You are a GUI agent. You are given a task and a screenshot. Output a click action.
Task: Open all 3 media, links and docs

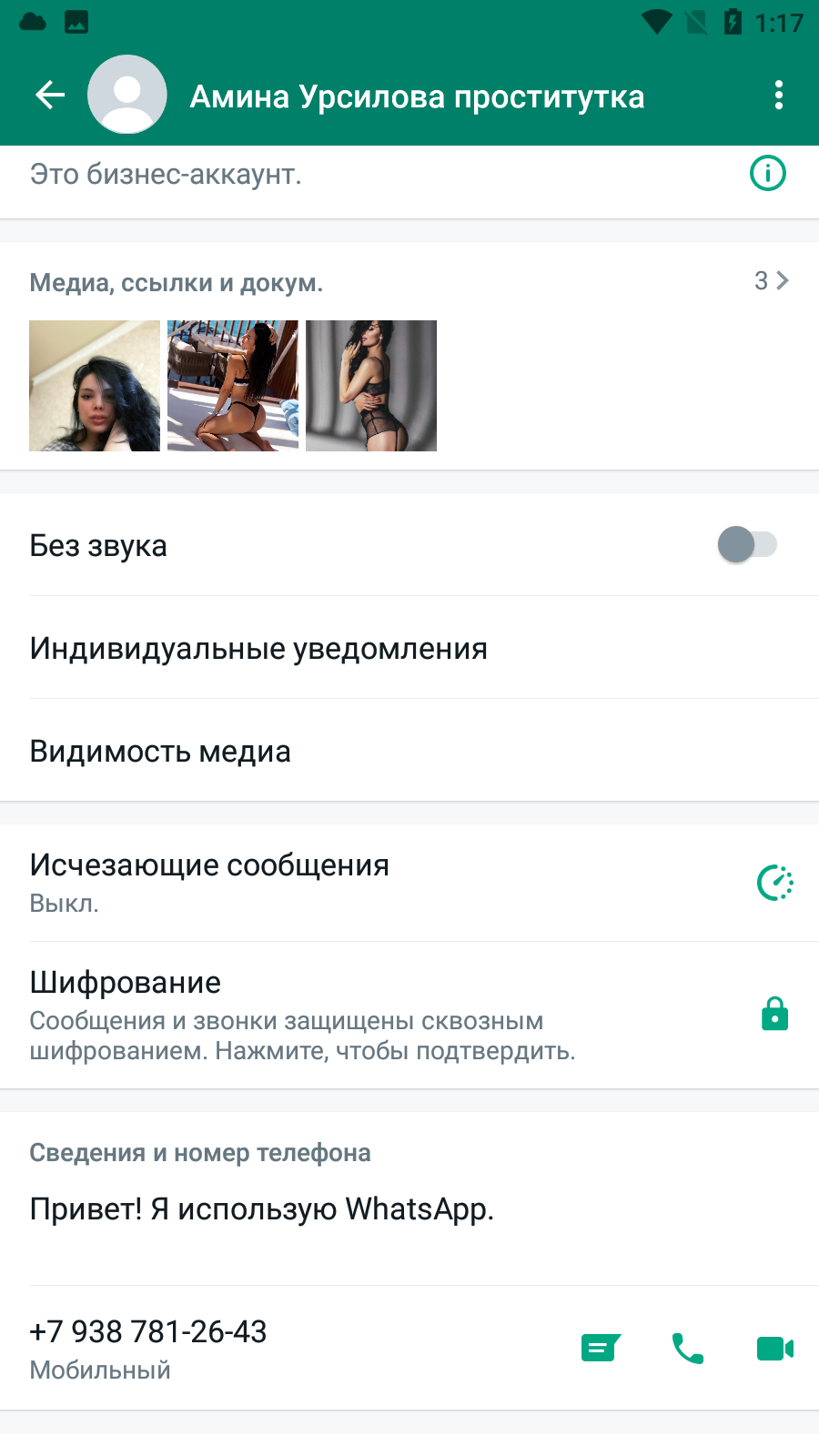coord(771,281)
